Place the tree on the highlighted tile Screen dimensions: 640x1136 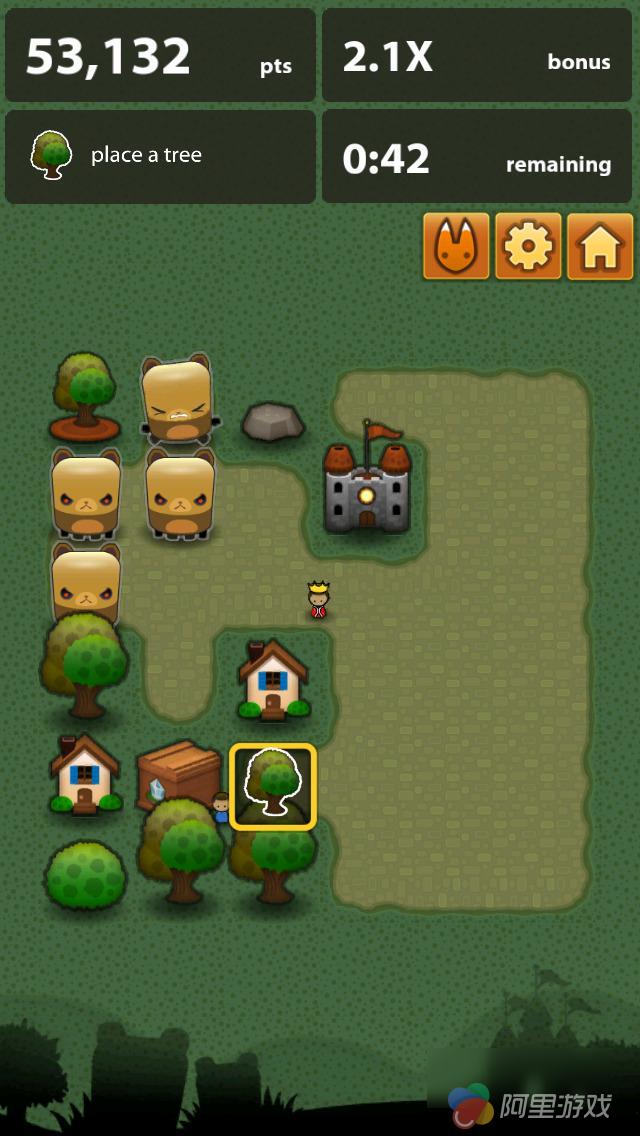273,787
